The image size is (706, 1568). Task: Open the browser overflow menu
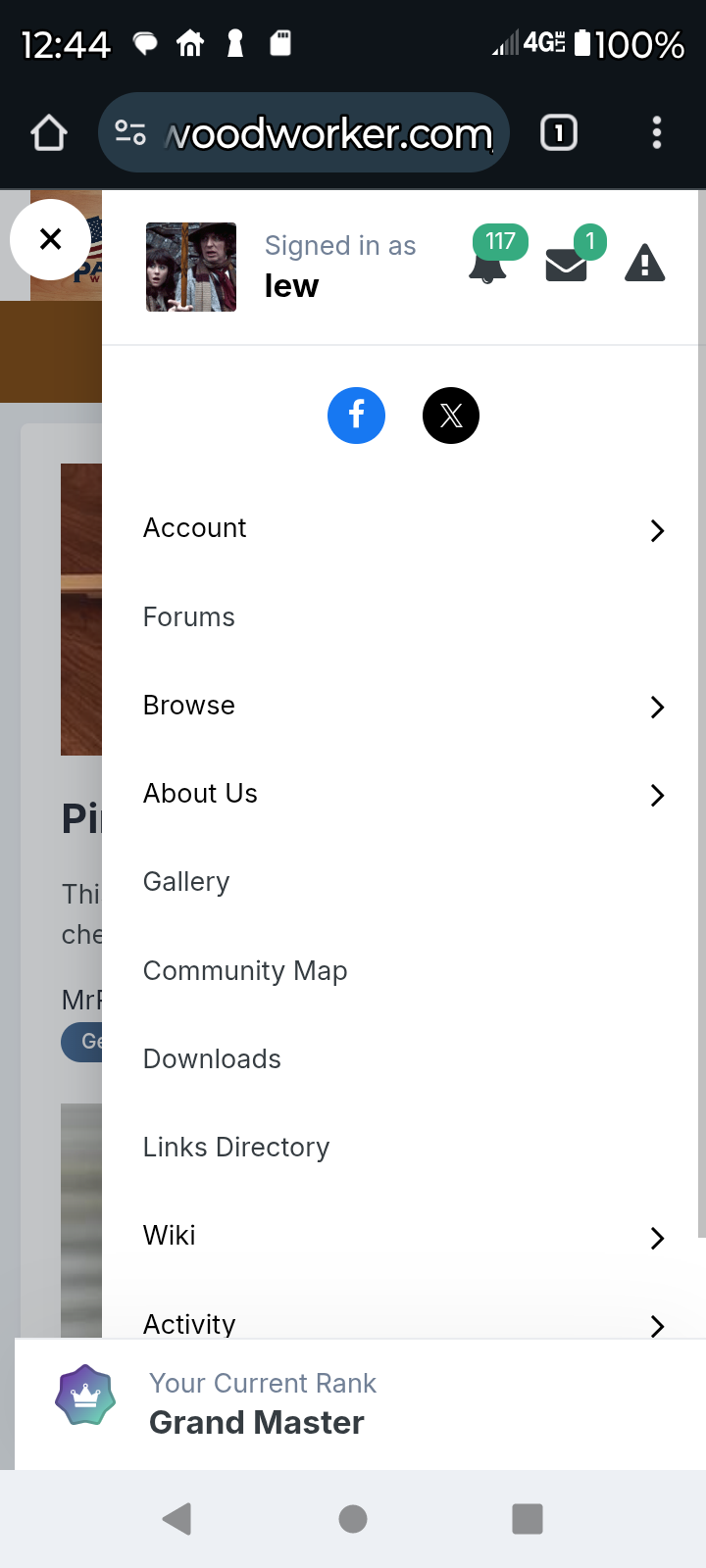(x=657, y=132)
